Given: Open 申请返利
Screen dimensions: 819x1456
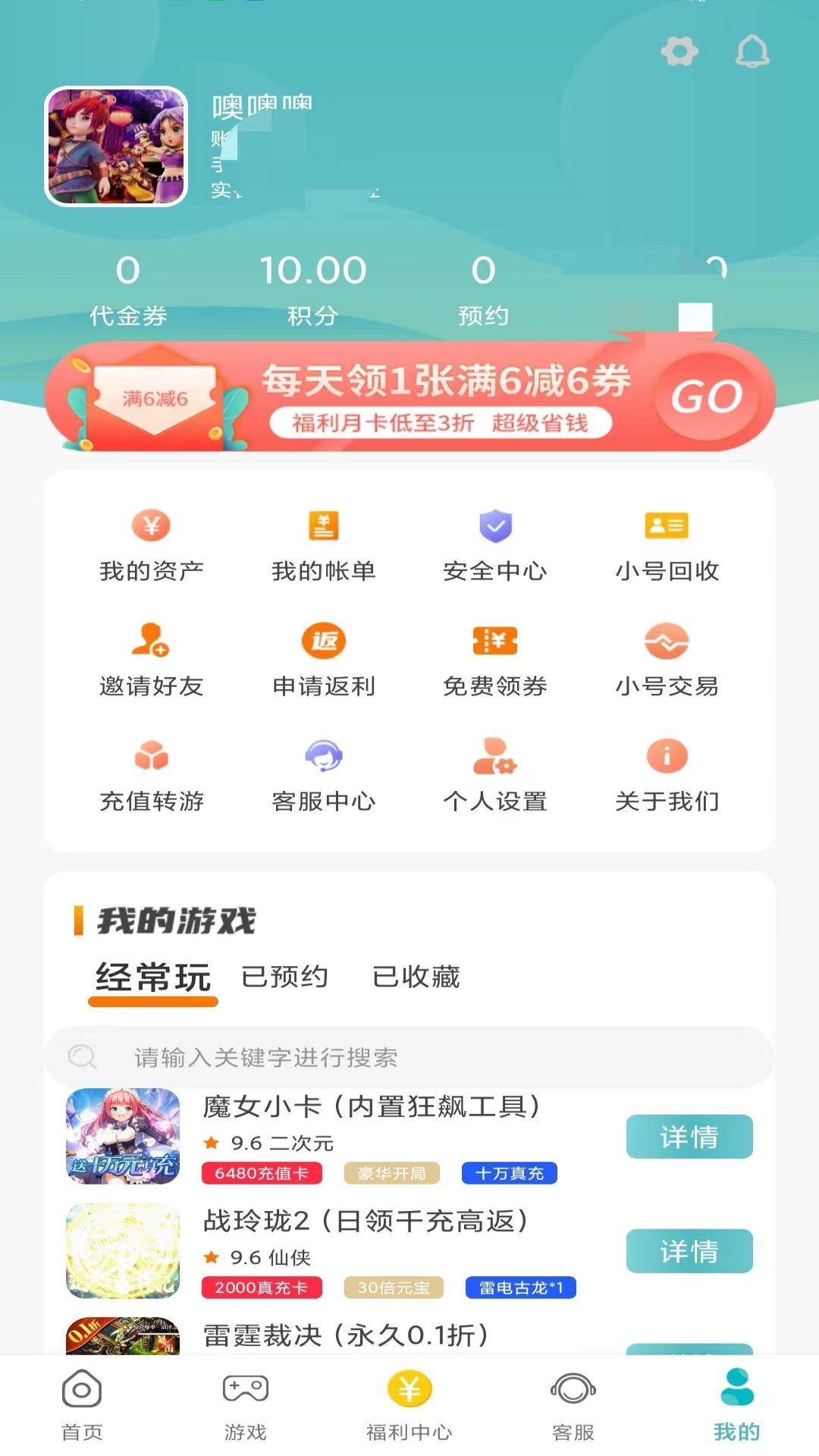Looking at the screenshot, I should click(x=324, y=659).
